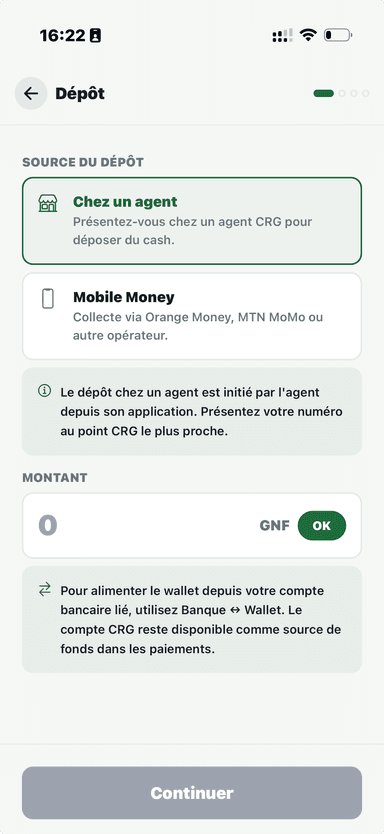Go back from the Dépôt screen
This screenshot has width=384, height=834.
[31, 94]
